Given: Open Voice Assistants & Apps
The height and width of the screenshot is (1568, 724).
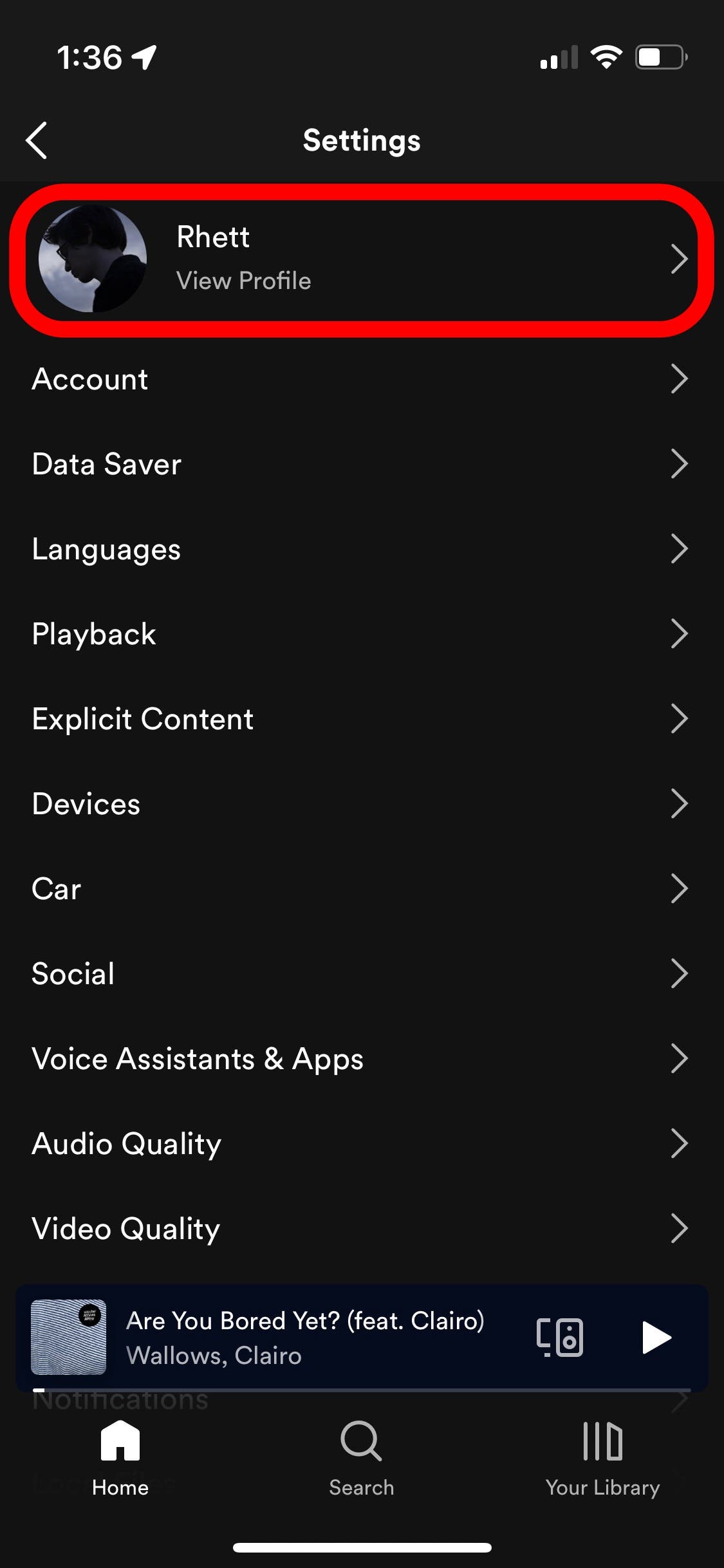Looking at the screenshot, I should coord(360,1058).
